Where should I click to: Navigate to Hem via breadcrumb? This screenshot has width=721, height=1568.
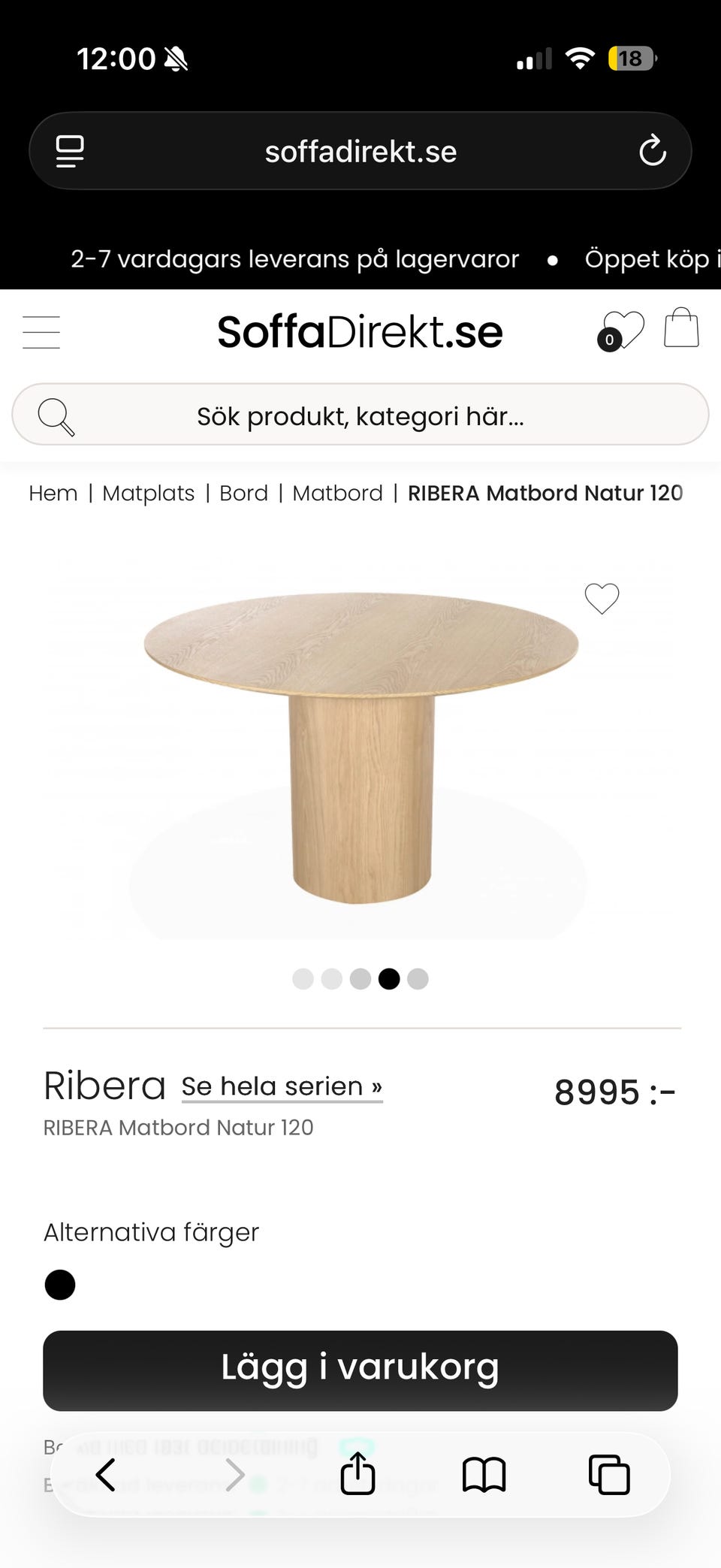coord(53,493)
